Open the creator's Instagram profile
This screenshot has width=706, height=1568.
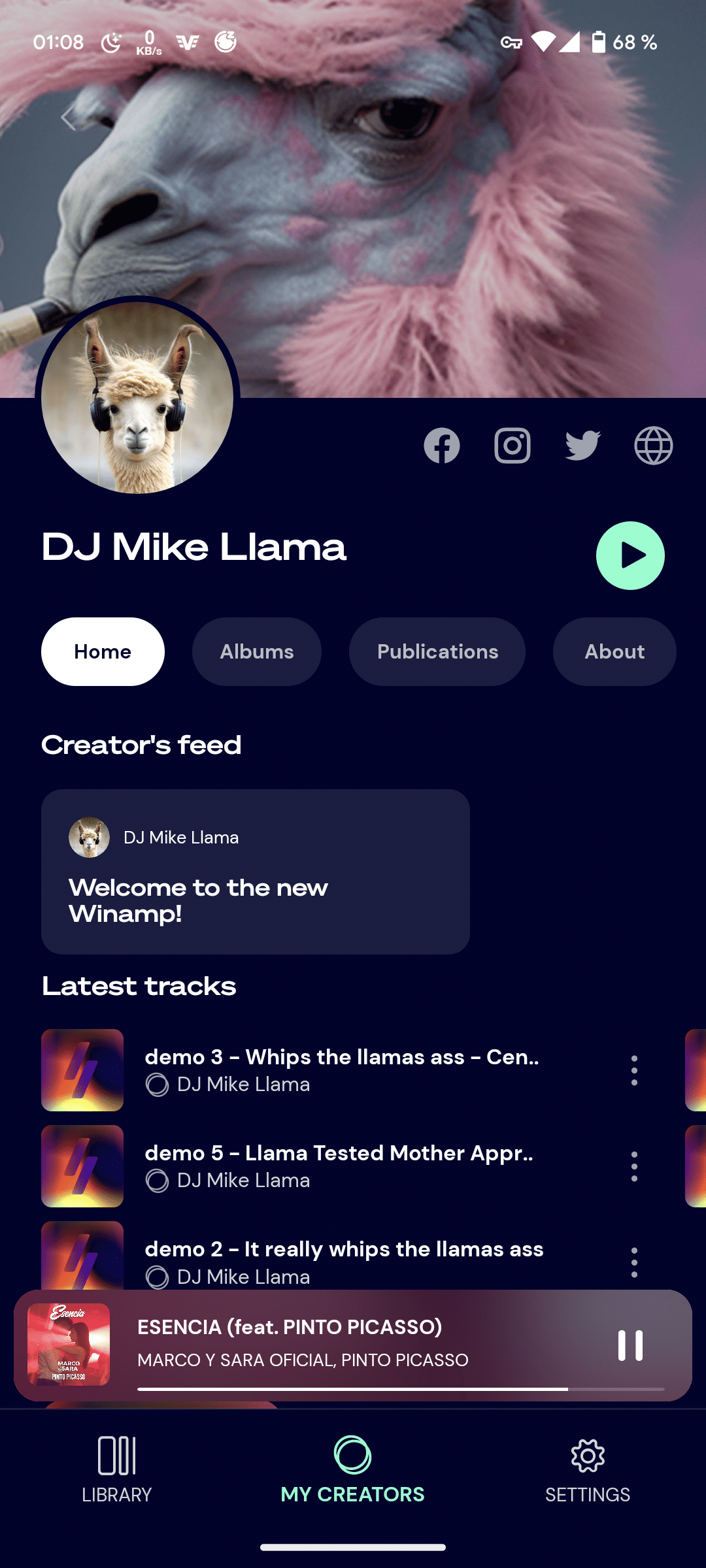(513, 446)
